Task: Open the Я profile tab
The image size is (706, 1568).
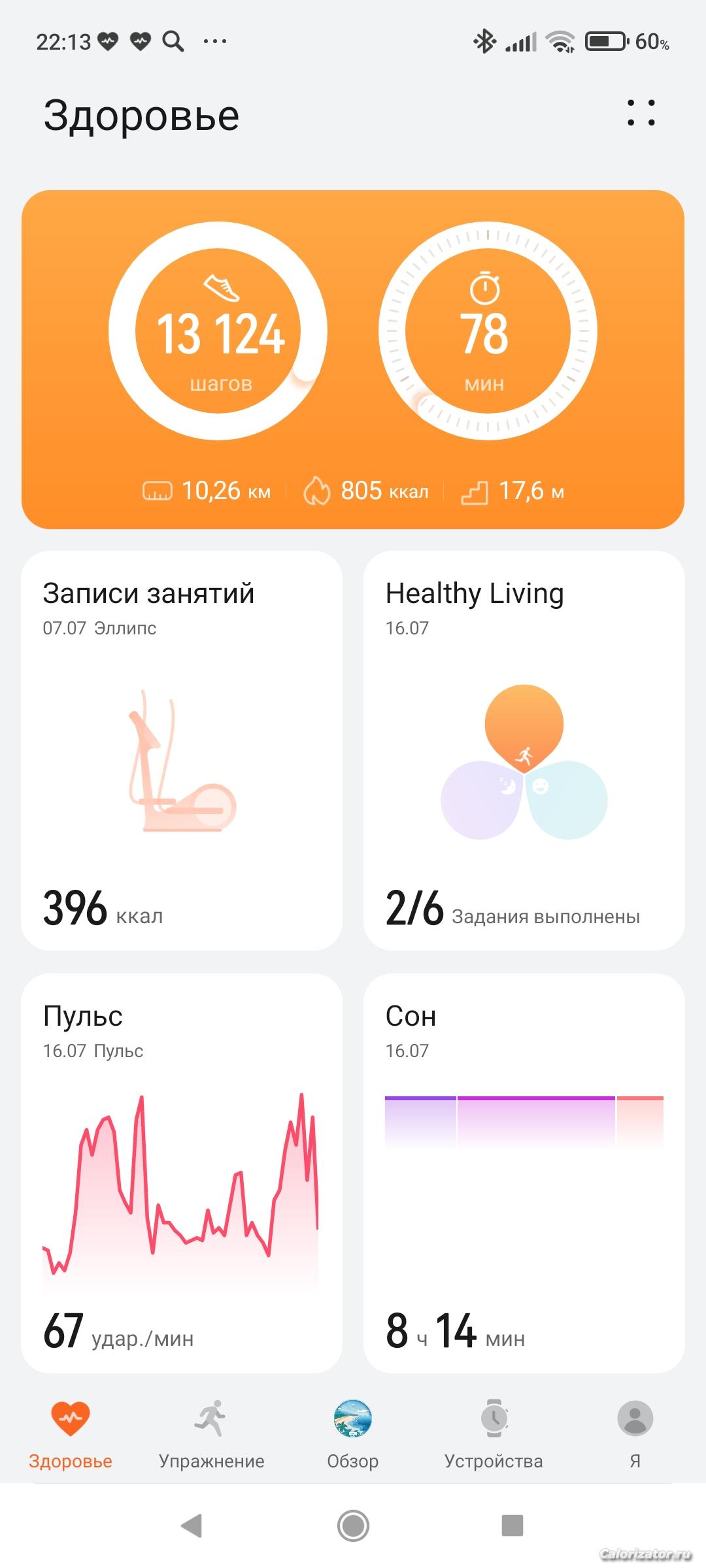Action: (635, 1435)
